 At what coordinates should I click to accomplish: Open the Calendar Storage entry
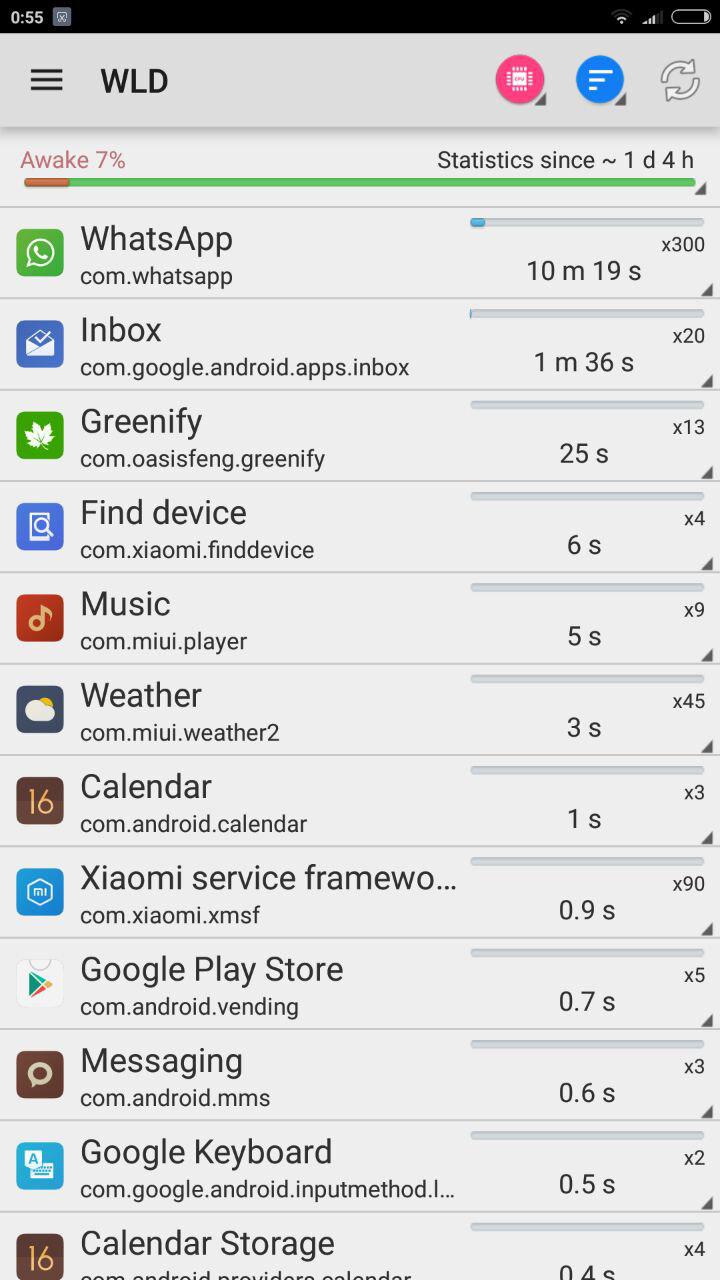point(360,1247)
